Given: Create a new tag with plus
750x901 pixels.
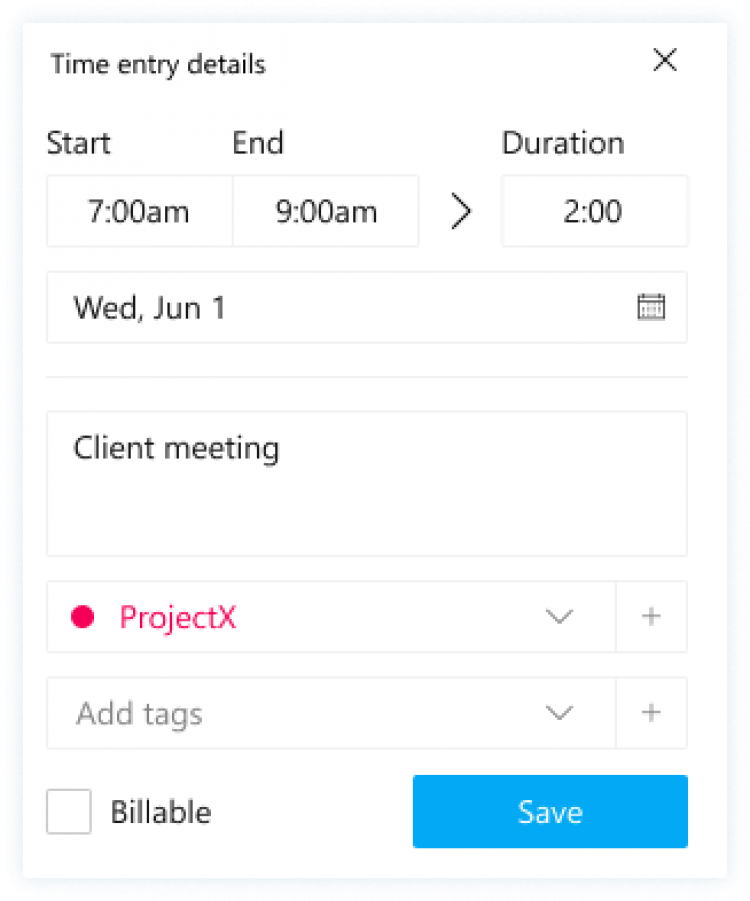Looking at the screenshot, I should tap(651, 713).
